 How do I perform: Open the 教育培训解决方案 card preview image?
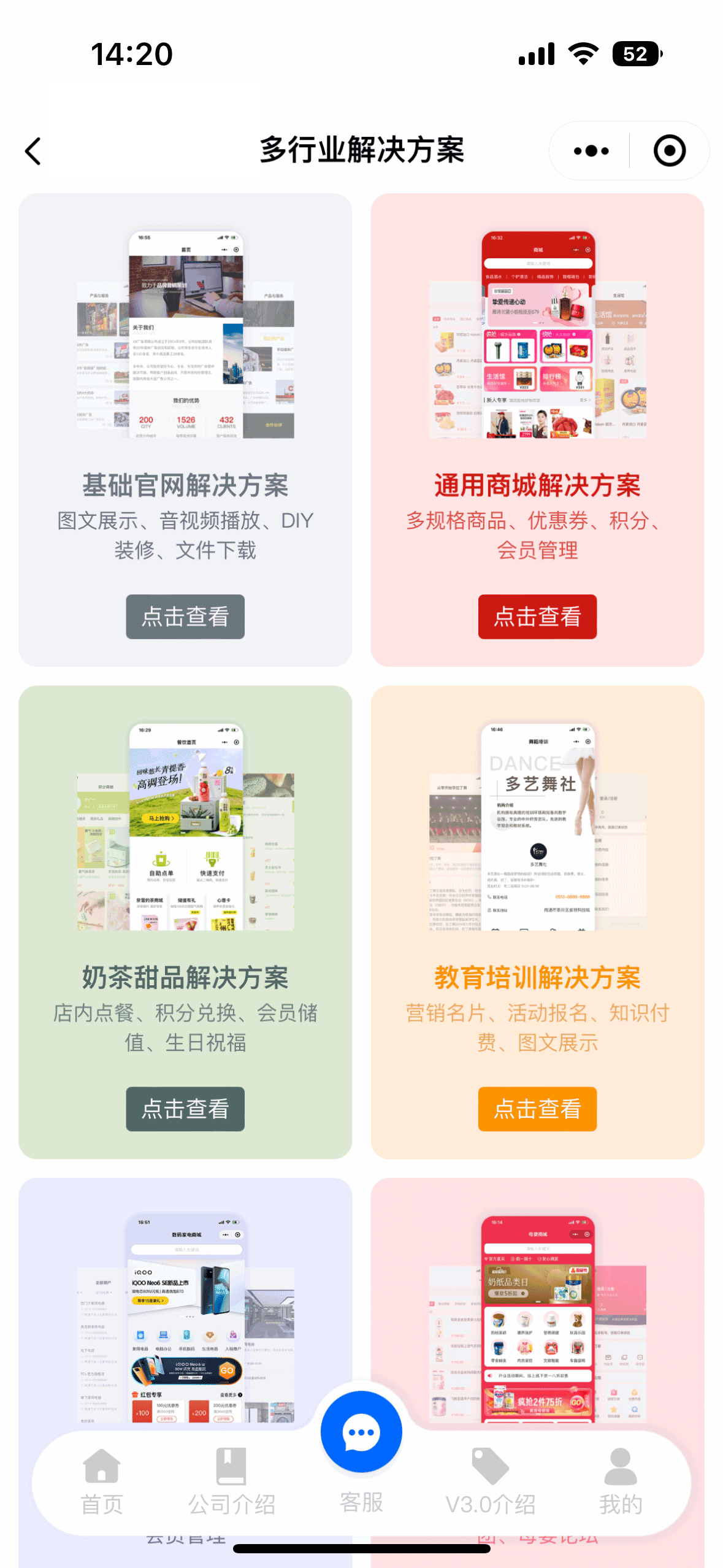[537, 826]
